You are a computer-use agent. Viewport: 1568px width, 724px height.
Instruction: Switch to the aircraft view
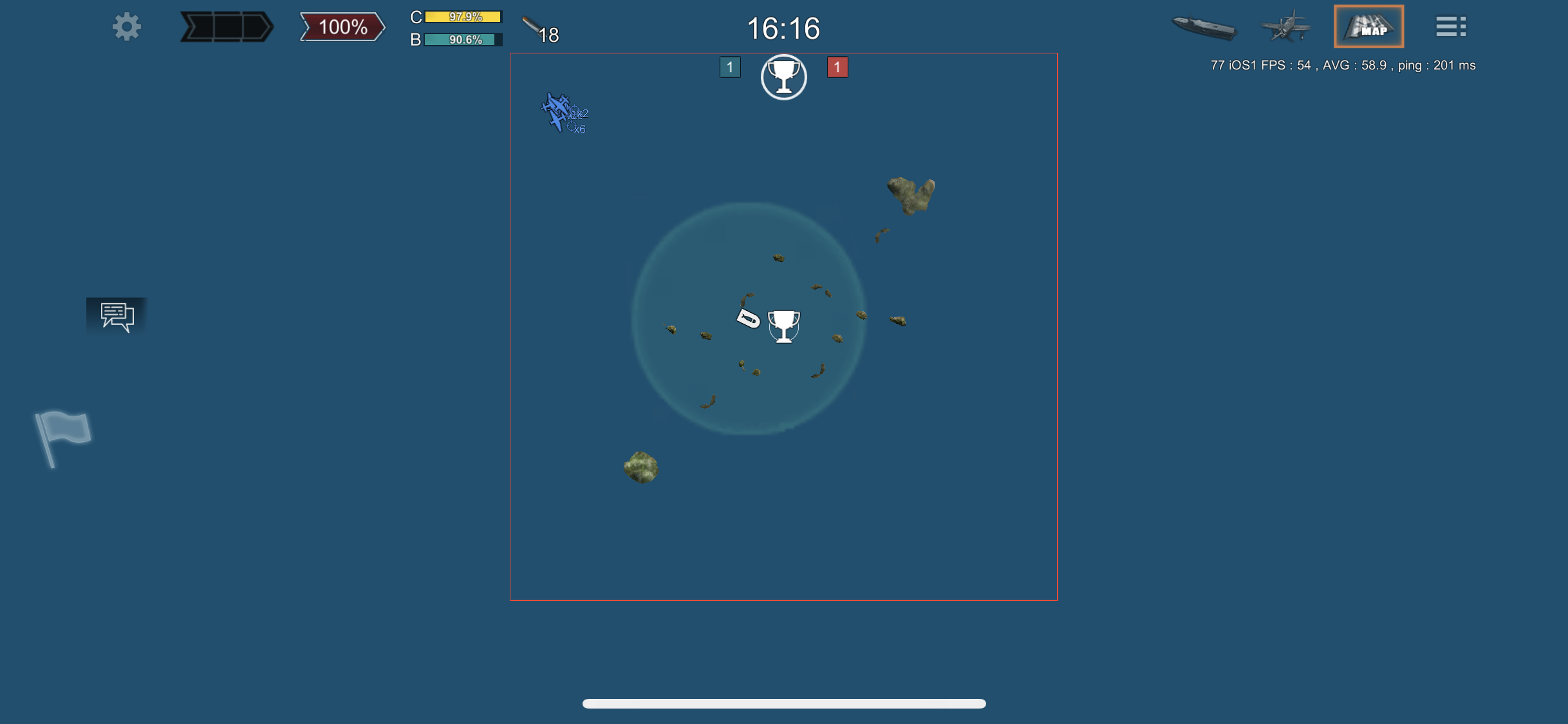[1285, 27]
